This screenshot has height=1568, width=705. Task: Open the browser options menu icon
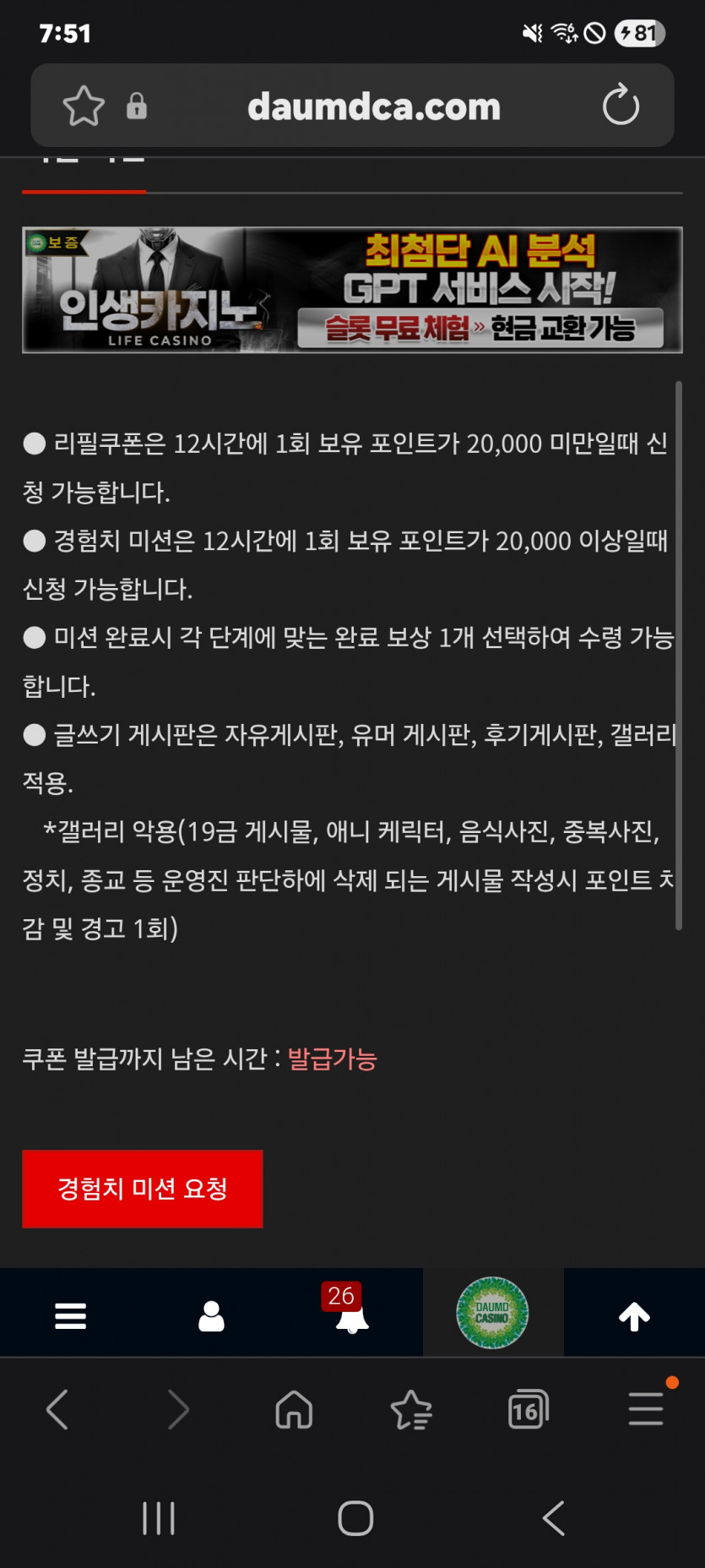click(x=645, y=1409)
